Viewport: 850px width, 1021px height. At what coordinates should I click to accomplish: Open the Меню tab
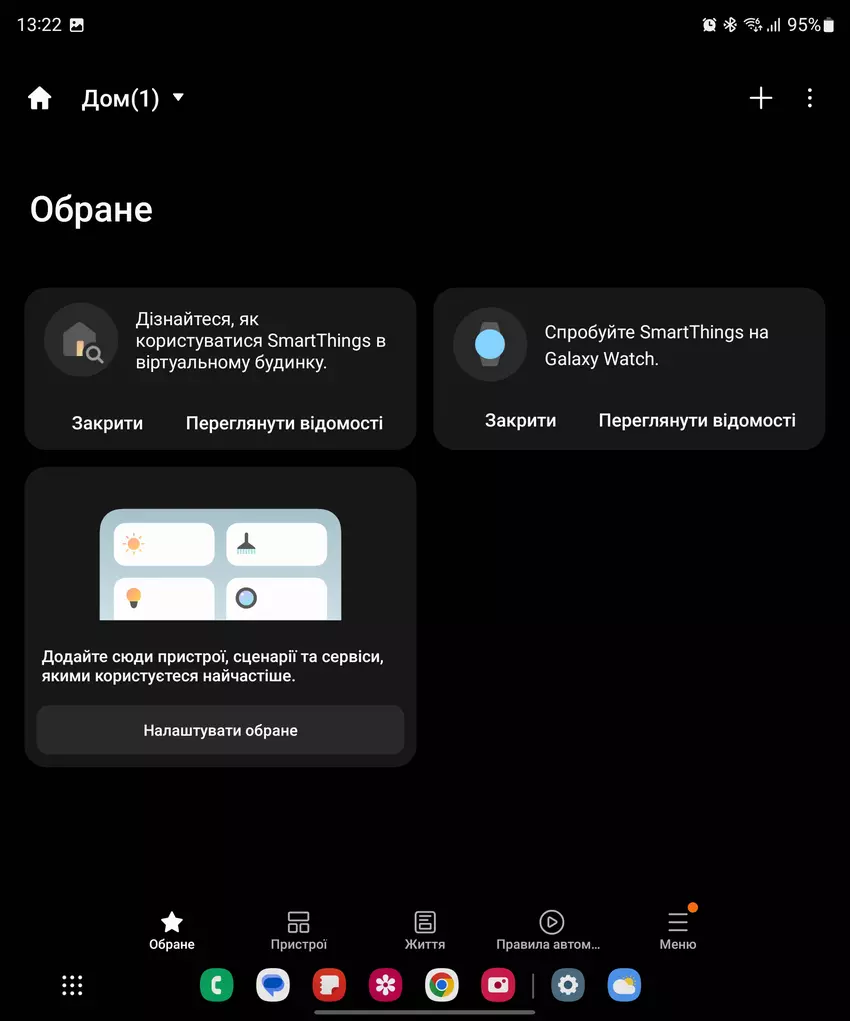(x=678, y=930)
